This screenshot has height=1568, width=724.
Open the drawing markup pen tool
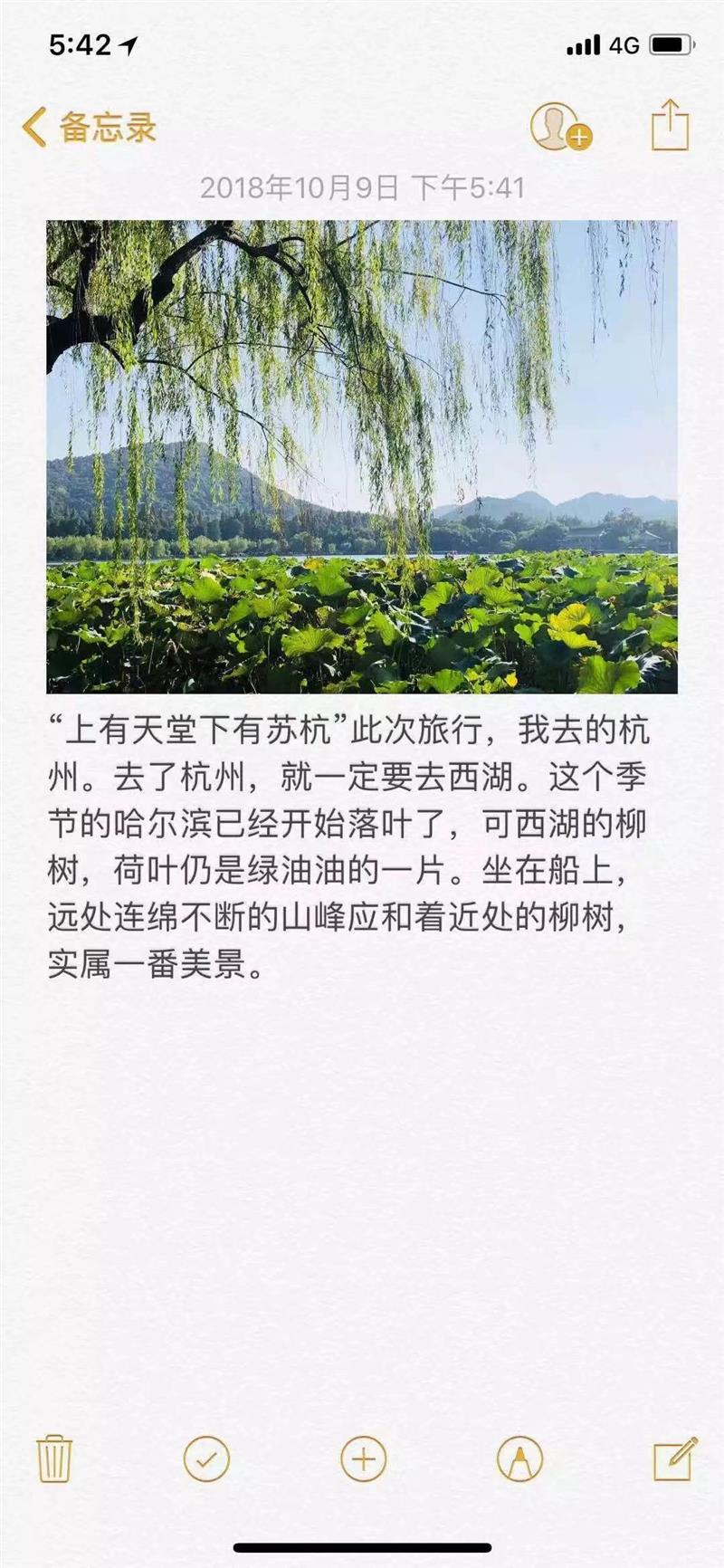520,1458
